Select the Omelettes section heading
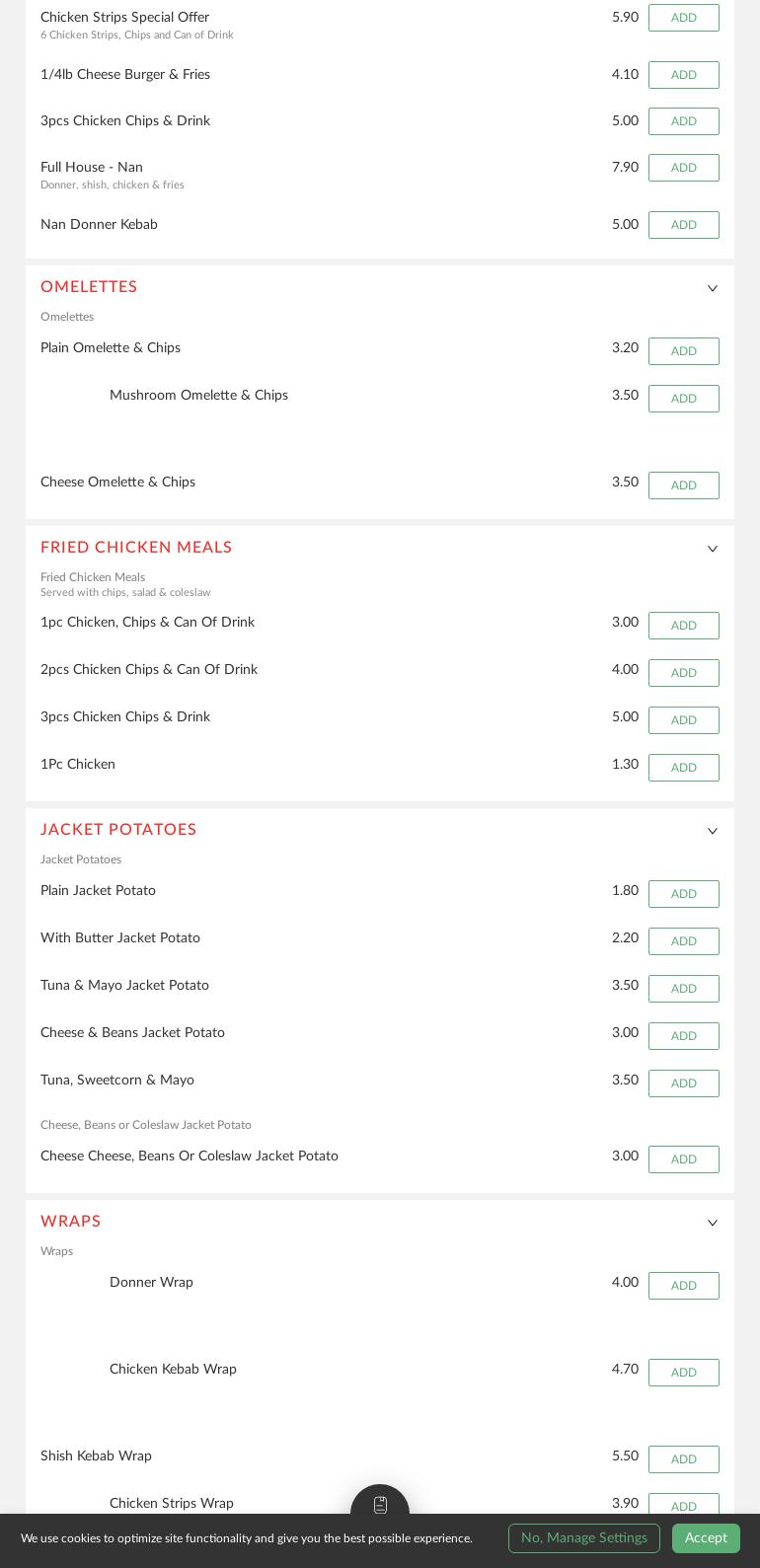Screen dimensions: 760x1568 tap(89, 288)
